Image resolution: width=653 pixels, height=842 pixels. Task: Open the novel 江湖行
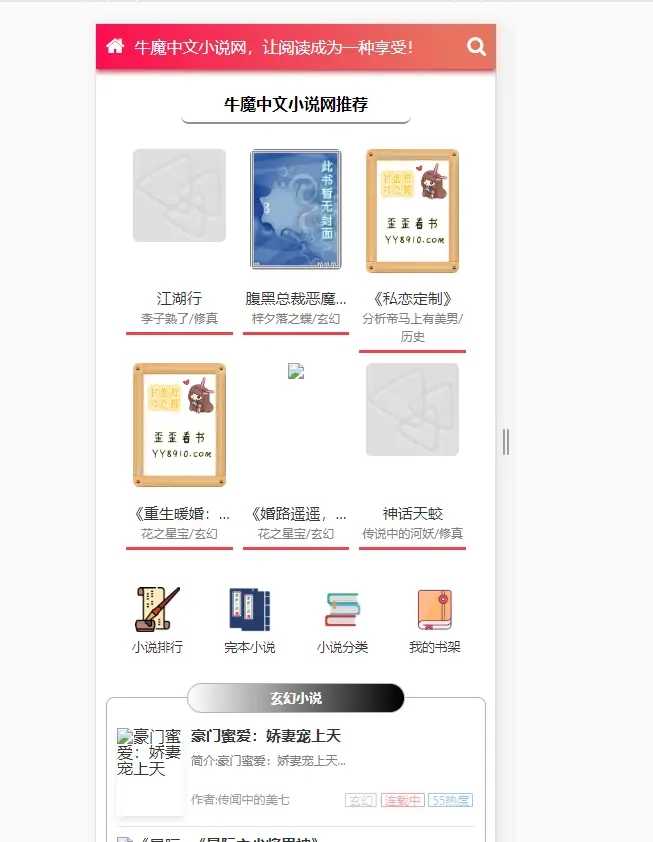click(x=179, y=298)
